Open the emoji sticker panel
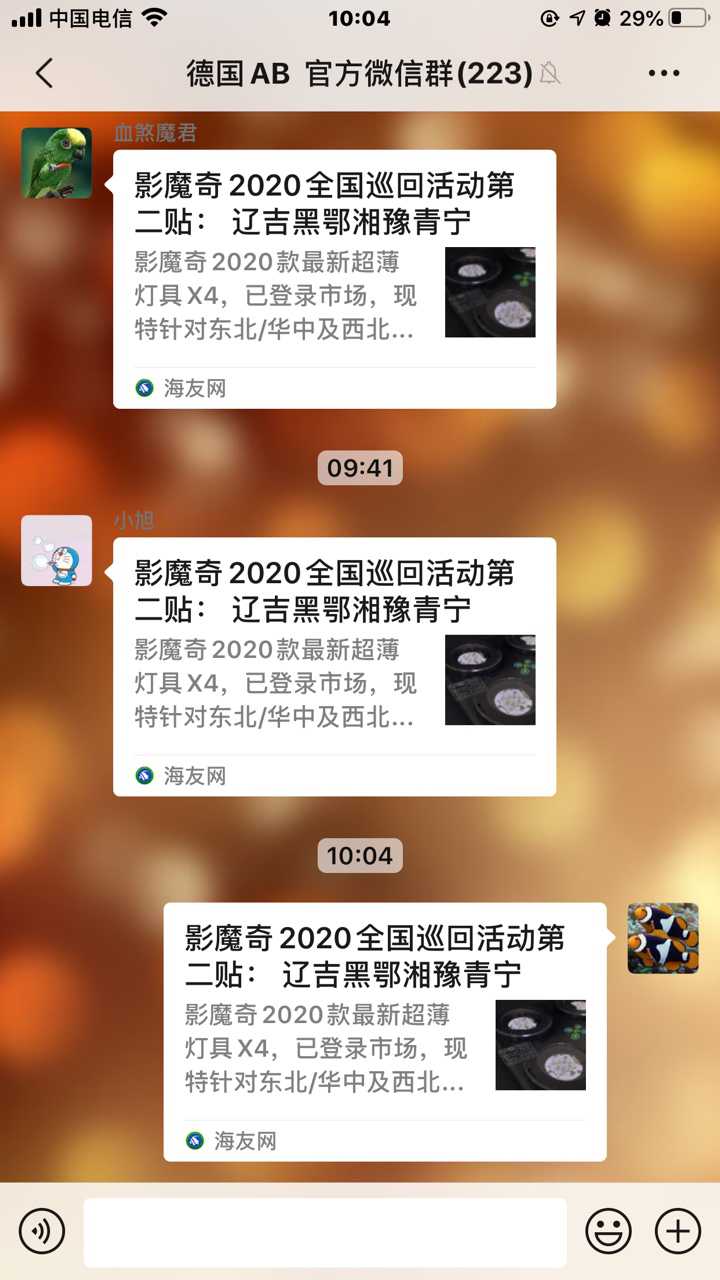Image resolution: width=720 pixels, height=1280 pixels. 608,1230
